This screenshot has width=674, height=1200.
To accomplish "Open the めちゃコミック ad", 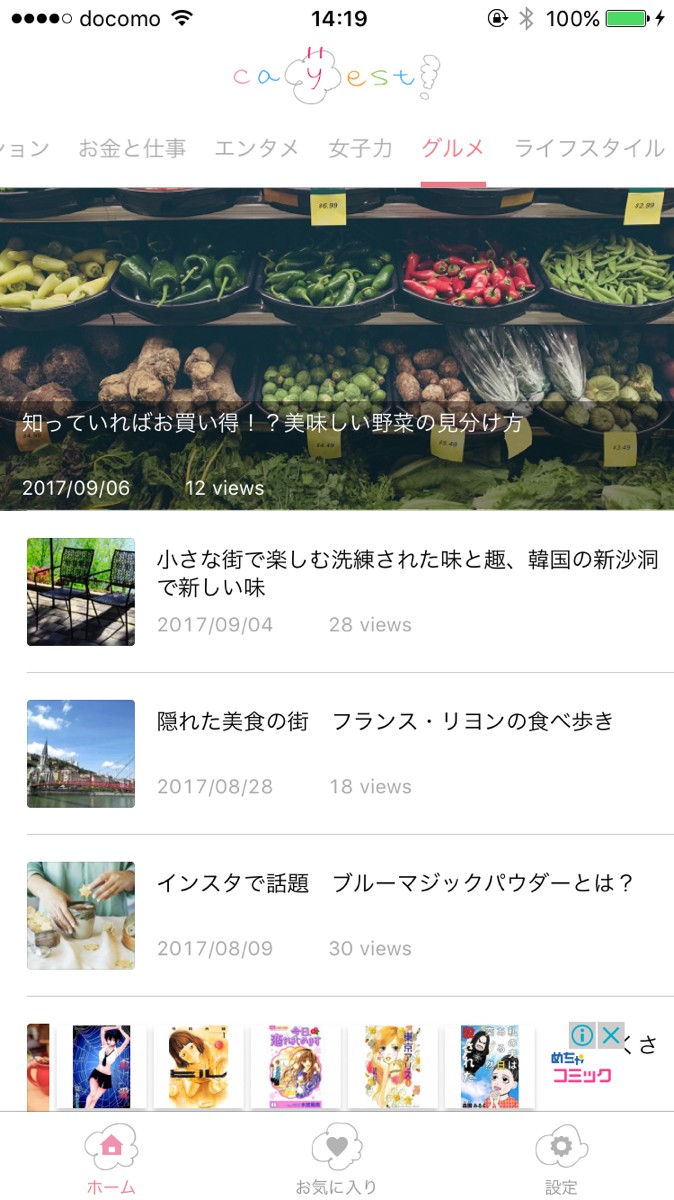I will 580,1075.
